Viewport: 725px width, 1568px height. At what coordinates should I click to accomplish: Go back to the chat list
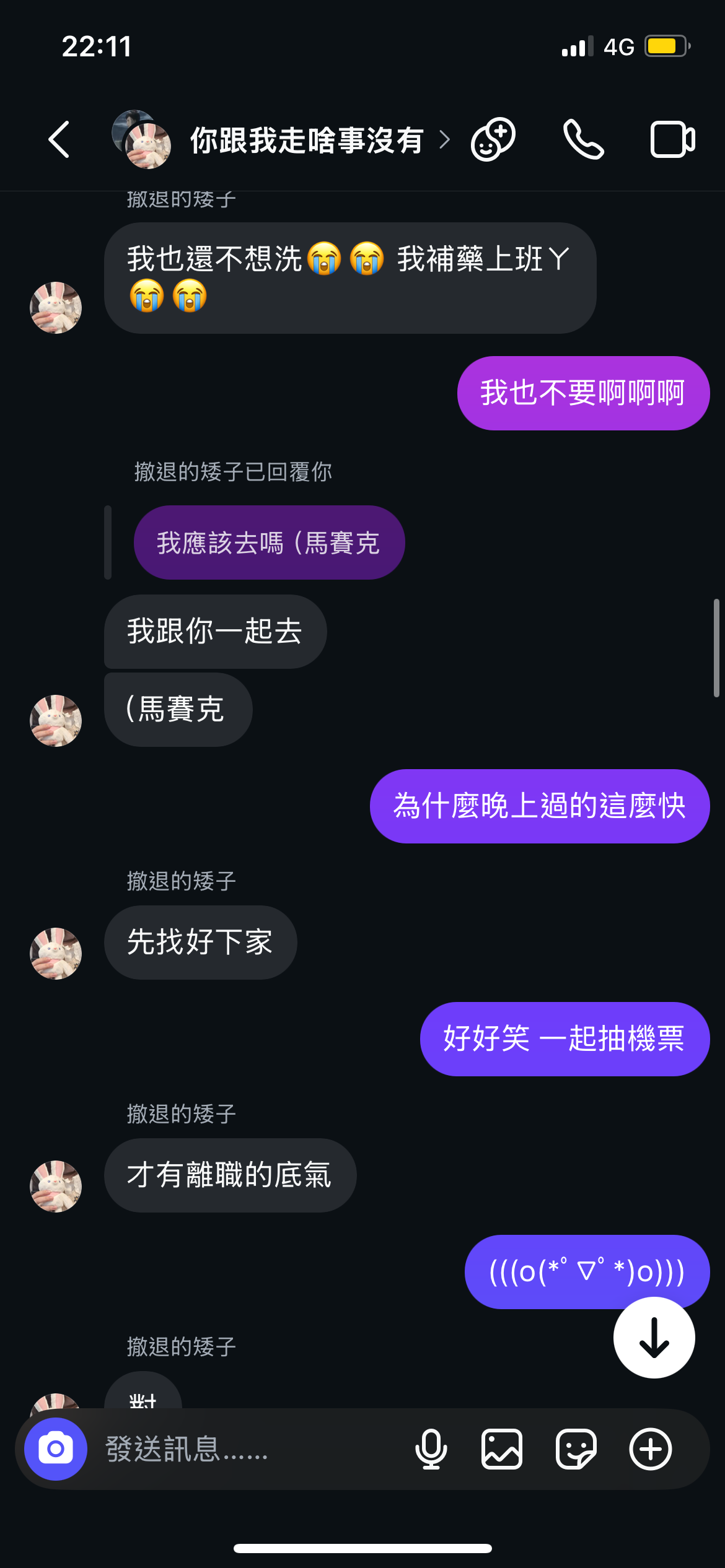tap(59, 140)
